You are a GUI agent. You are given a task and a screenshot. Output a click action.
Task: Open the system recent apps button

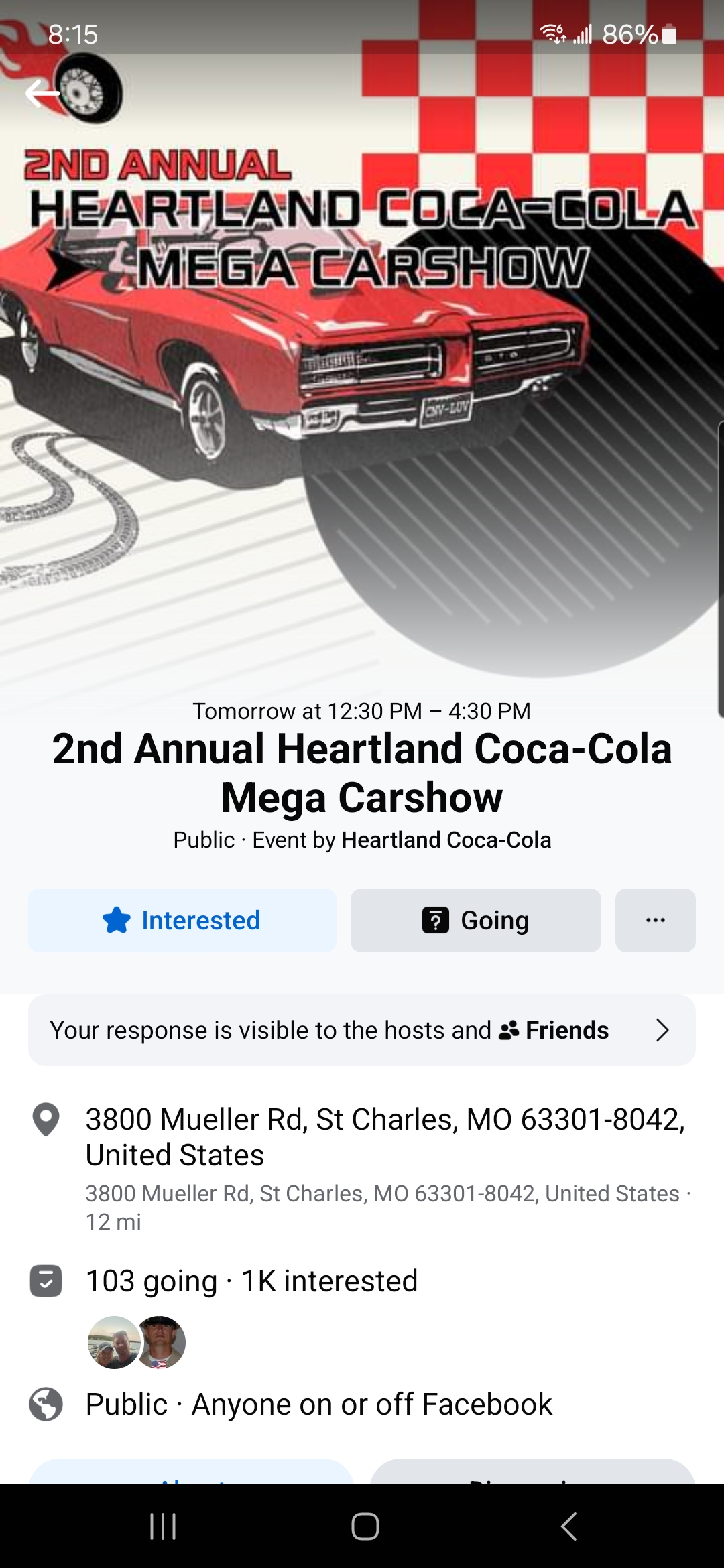coord(163,1526)
